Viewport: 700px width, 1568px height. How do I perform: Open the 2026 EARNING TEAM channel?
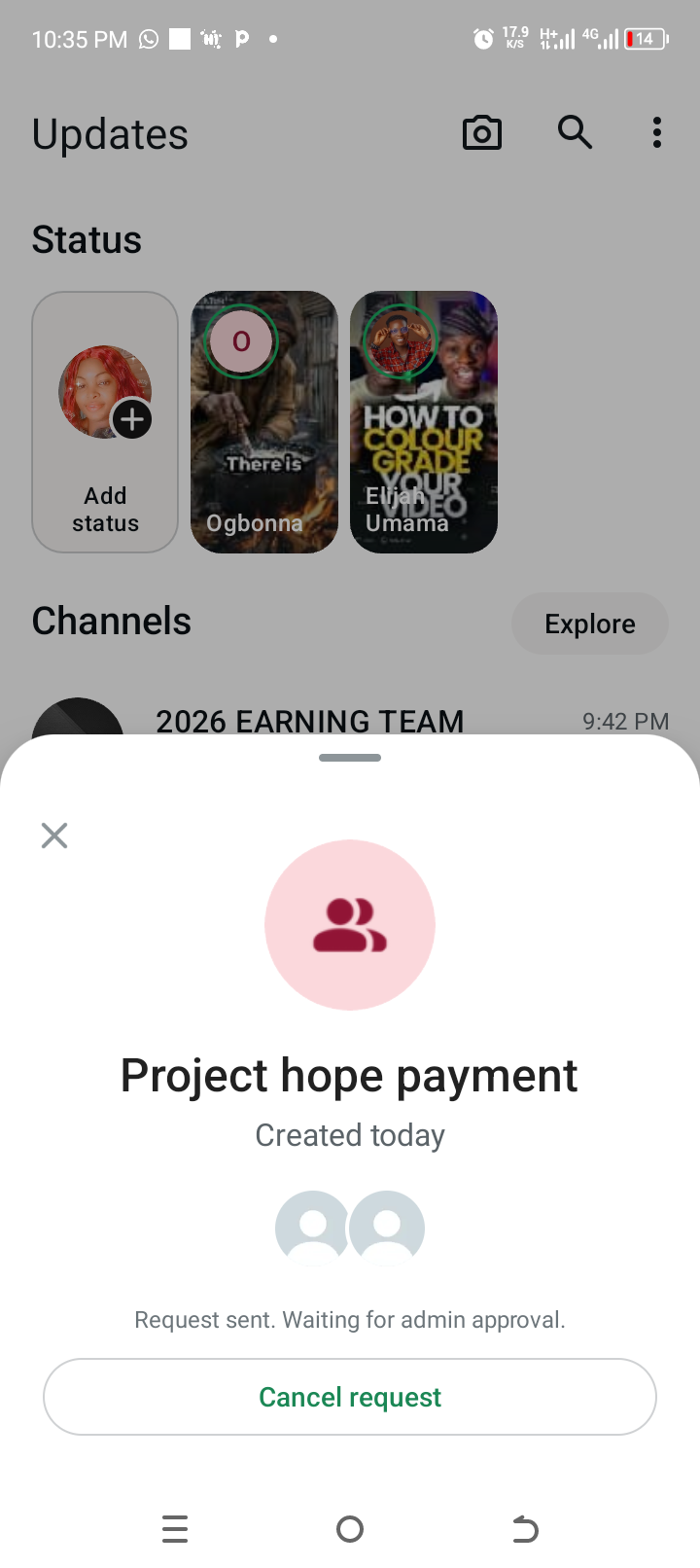309,720
